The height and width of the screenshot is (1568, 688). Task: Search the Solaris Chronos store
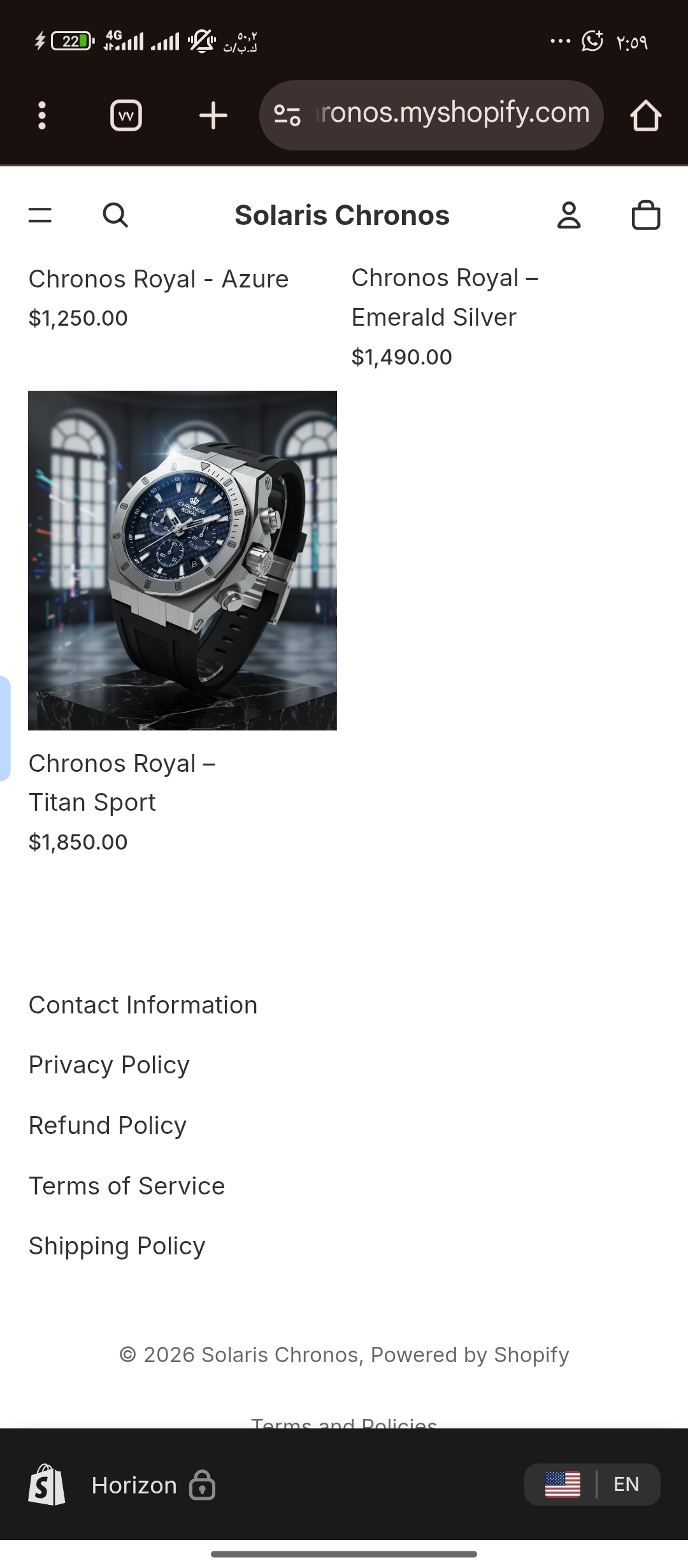(x=115, y=215)
